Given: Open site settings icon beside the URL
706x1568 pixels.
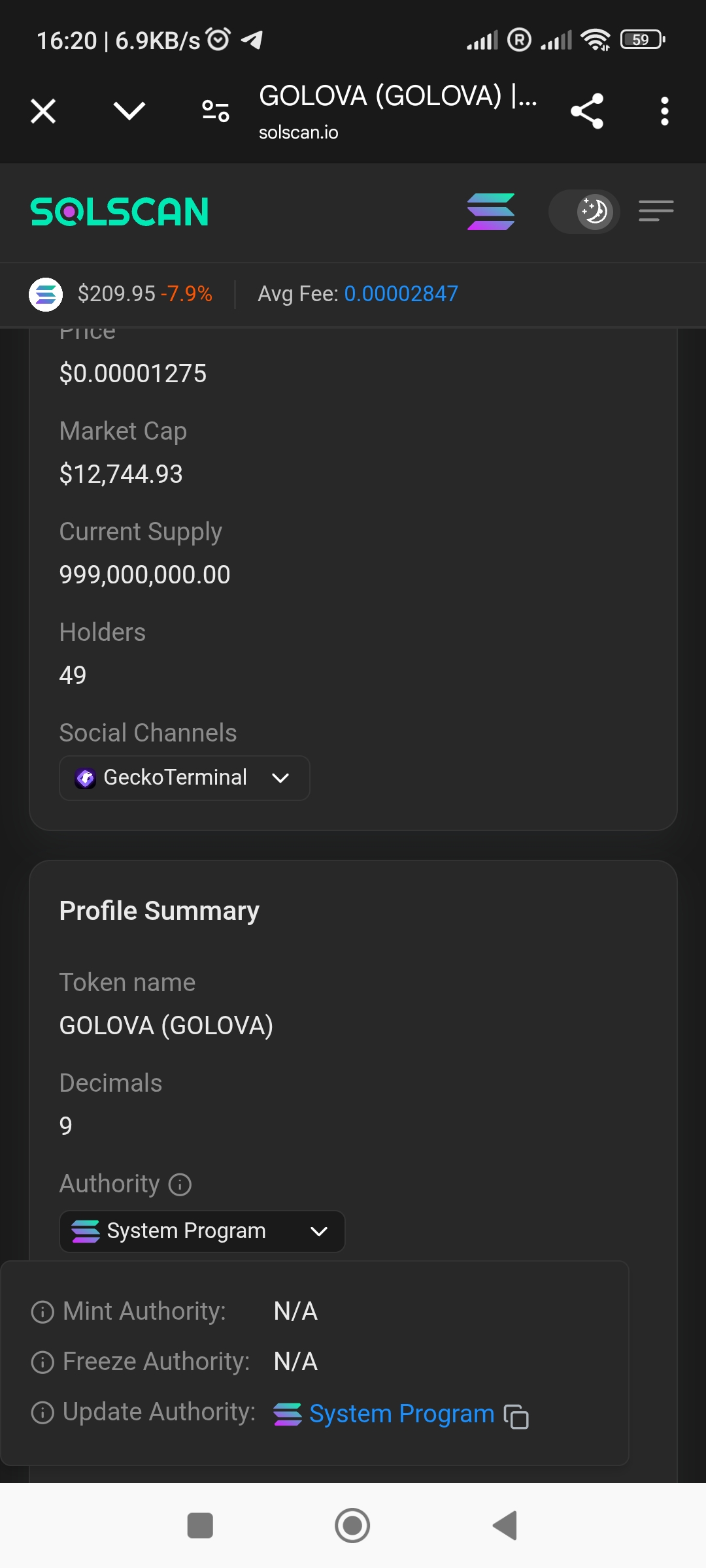Looking at the screenshot, I should pos(216,111).
